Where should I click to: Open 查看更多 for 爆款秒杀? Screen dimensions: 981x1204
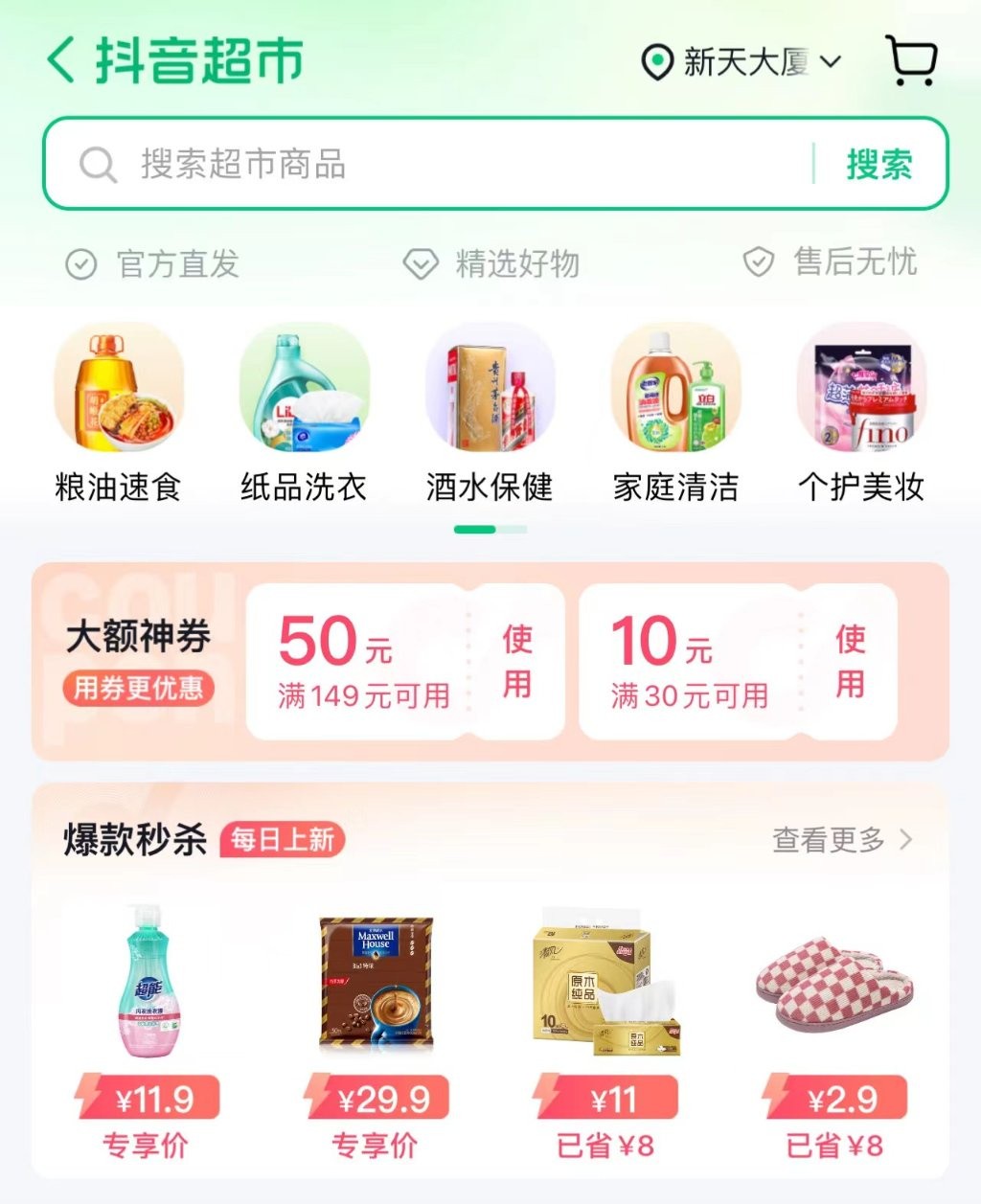click(841, 840)
